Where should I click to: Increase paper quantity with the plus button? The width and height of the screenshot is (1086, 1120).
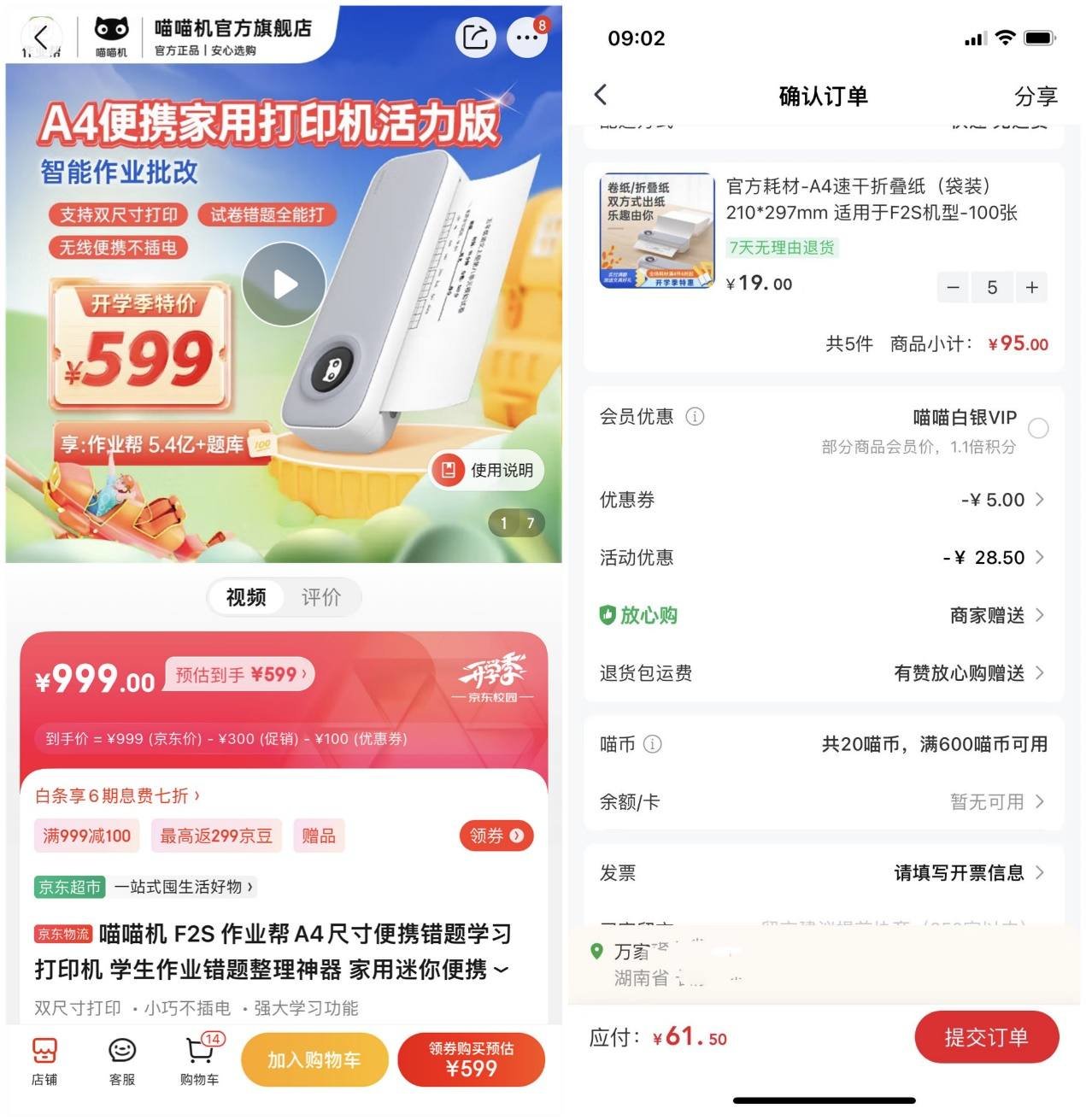click(1031, 288)
